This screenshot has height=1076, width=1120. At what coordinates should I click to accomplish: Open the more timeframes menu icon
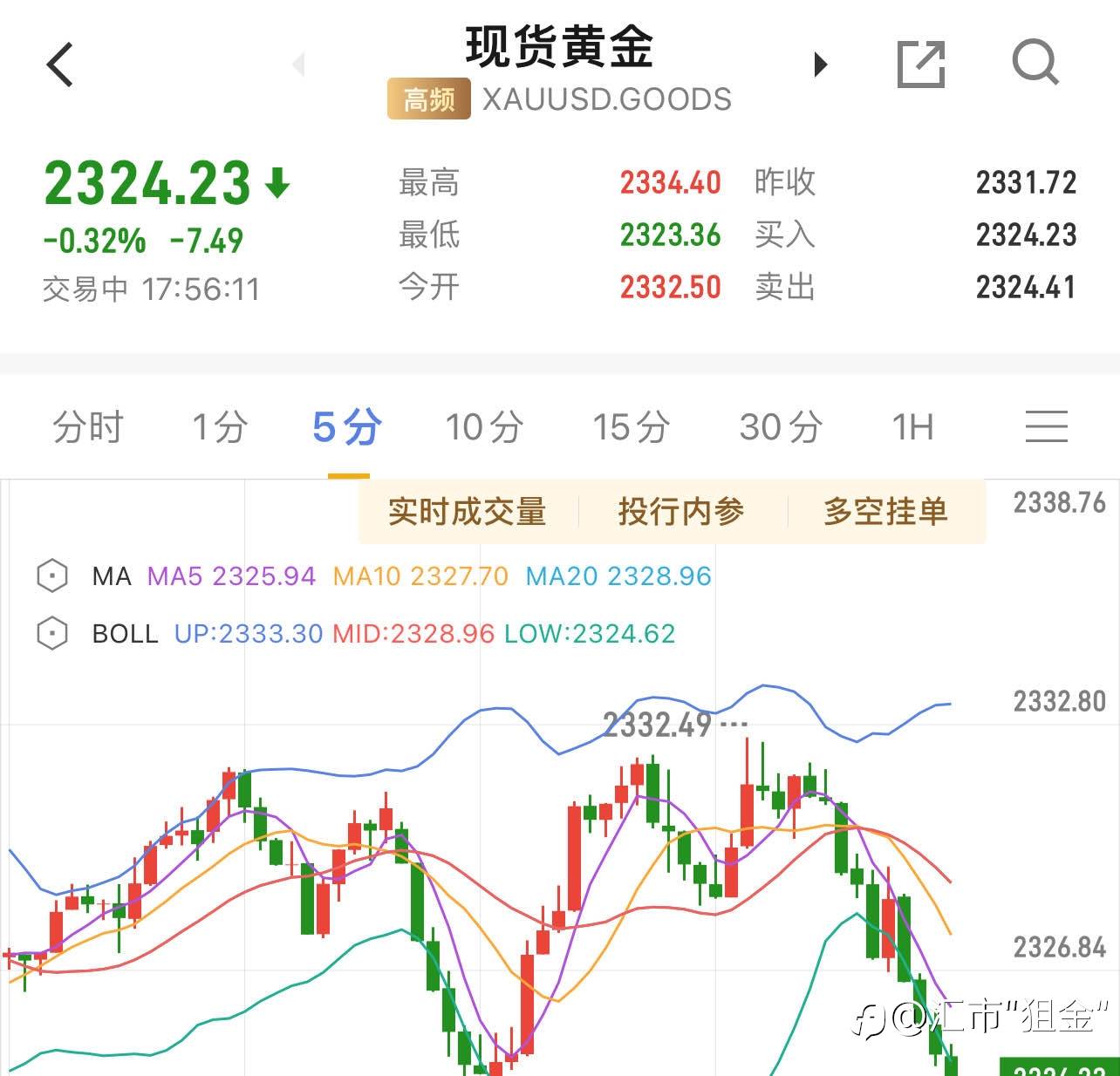point(1047,426)
